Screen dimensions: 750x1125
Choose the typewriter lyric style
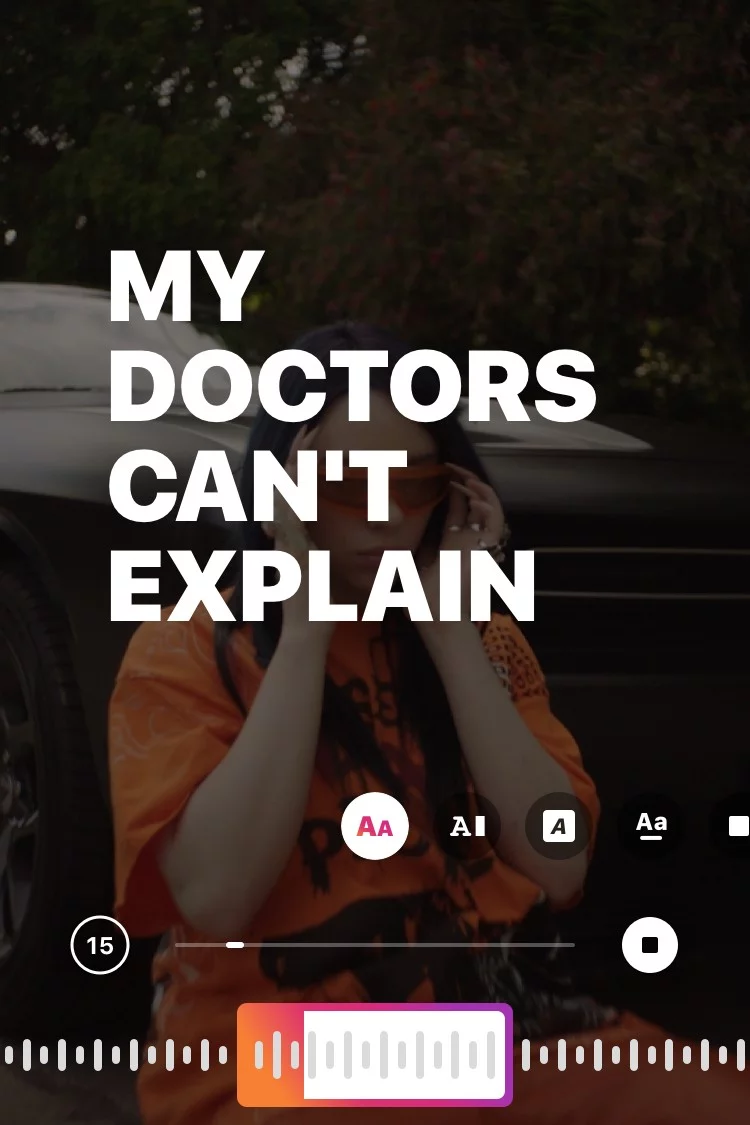pyautogui.click(x=468, y=826)
